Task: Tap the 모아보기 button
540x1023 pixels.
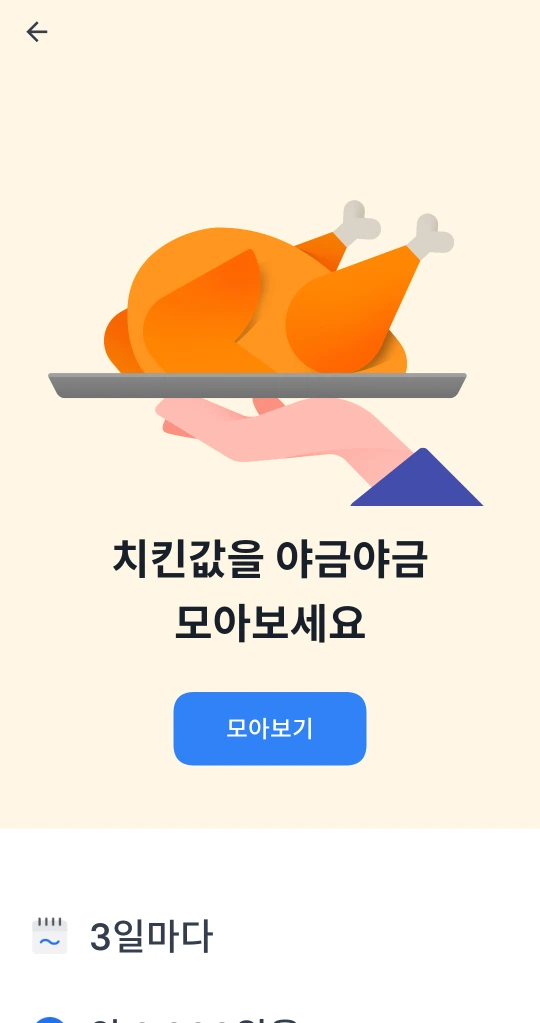Action: click(x=269, y=728)
